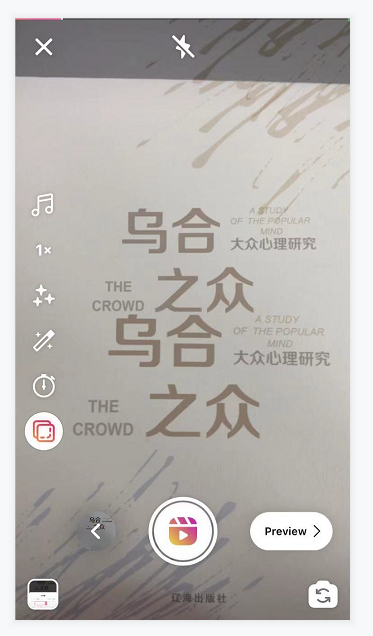Start recording with the Reels button
Image resolution: width=373 pixels, height=636 pixels.
coord(183,531)
